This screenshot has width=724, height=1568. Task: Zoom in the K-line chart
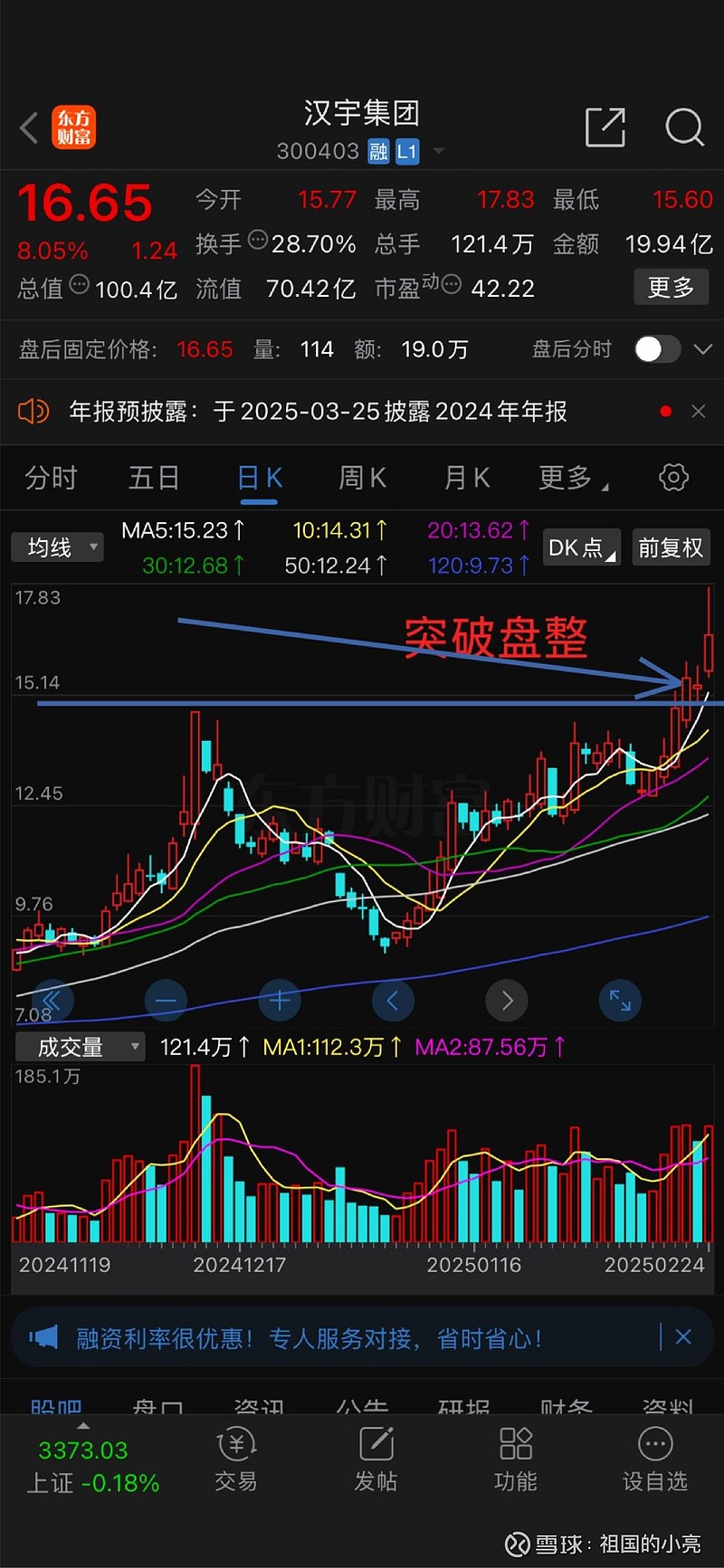280,1000
